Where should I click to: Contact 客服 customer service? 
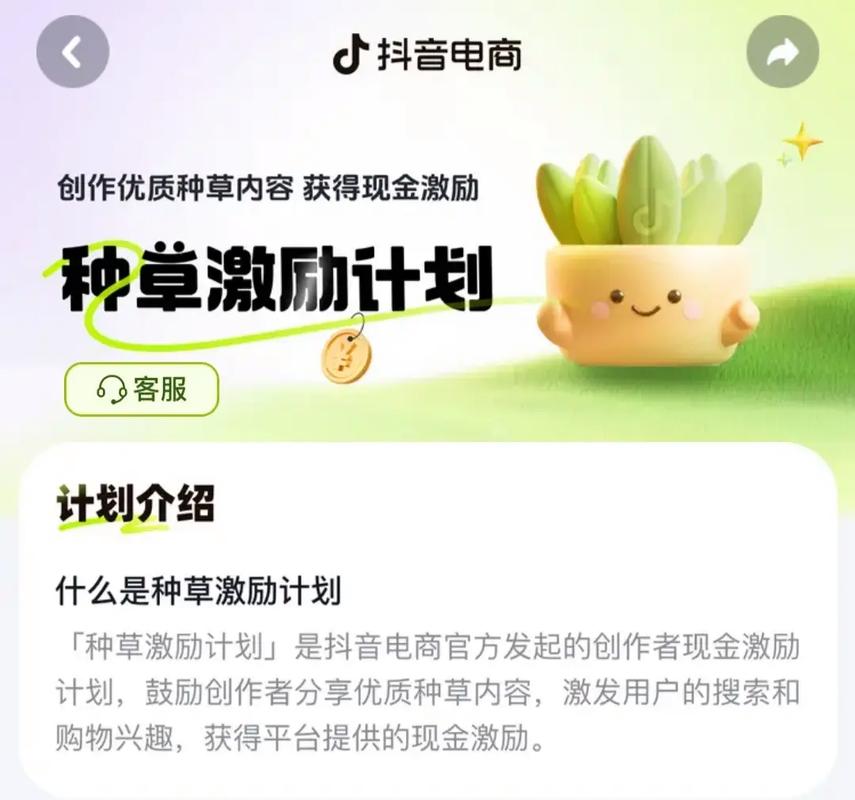[x=142, y=389]
